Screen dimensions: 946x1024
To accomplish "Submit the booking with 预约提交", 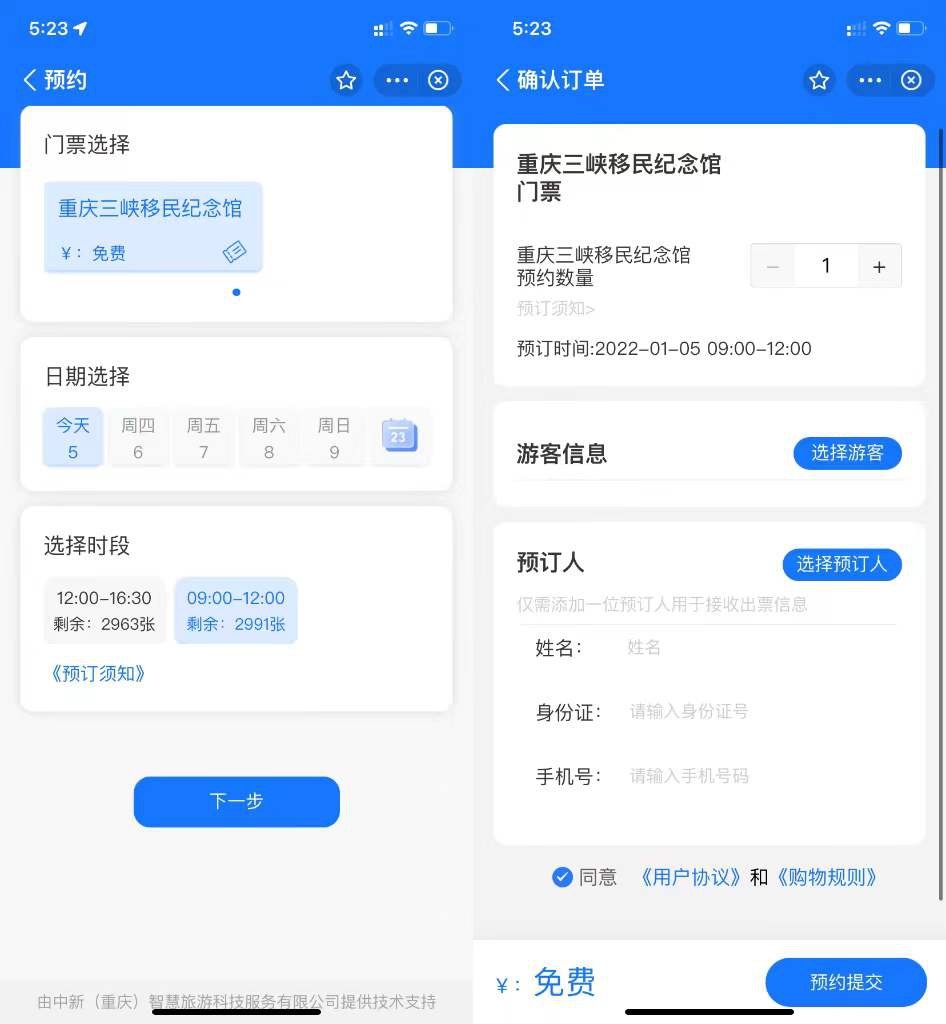I will [846, 982].
